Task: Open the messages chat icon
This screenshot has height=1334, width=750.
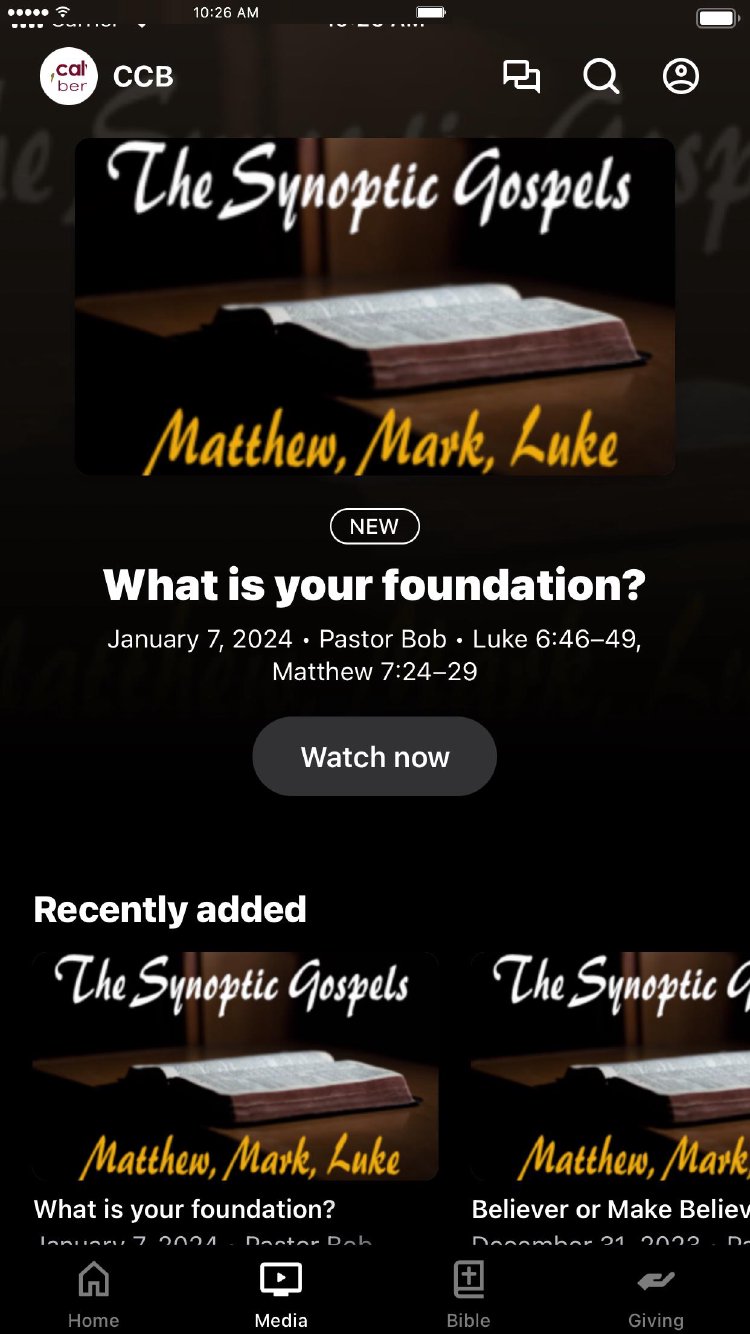Action: [x=521, y=77]
